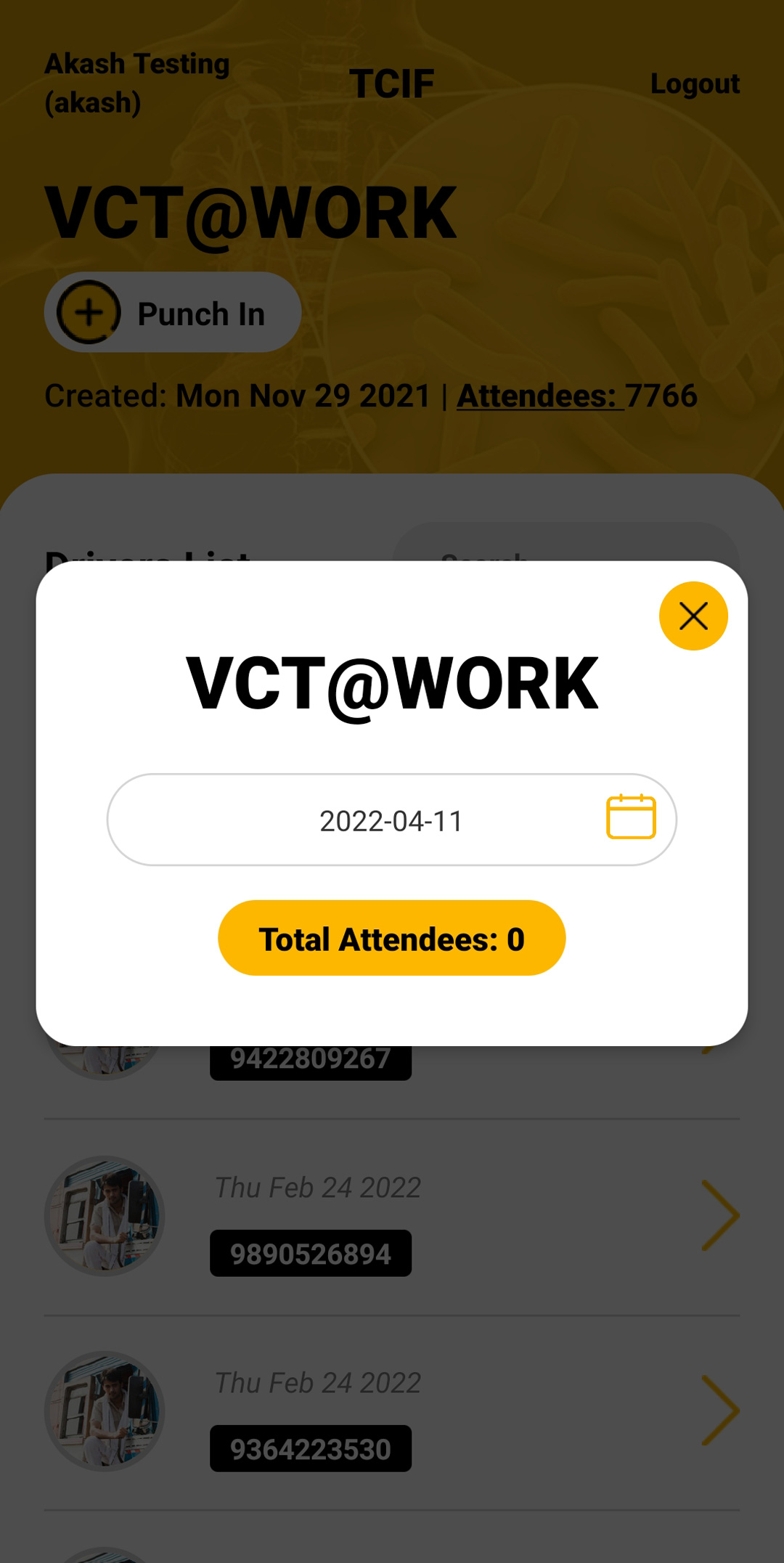The height and width of the screenshot is (1563, 784).
Task: Tap the Total Attendees button
Action: pos(391,938)
